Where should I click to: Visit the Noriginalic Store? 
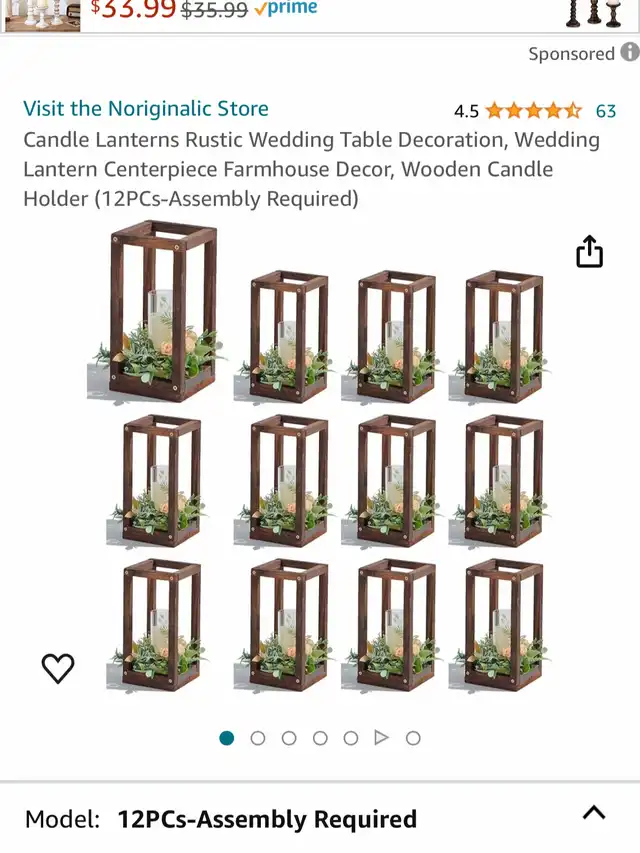146,109
